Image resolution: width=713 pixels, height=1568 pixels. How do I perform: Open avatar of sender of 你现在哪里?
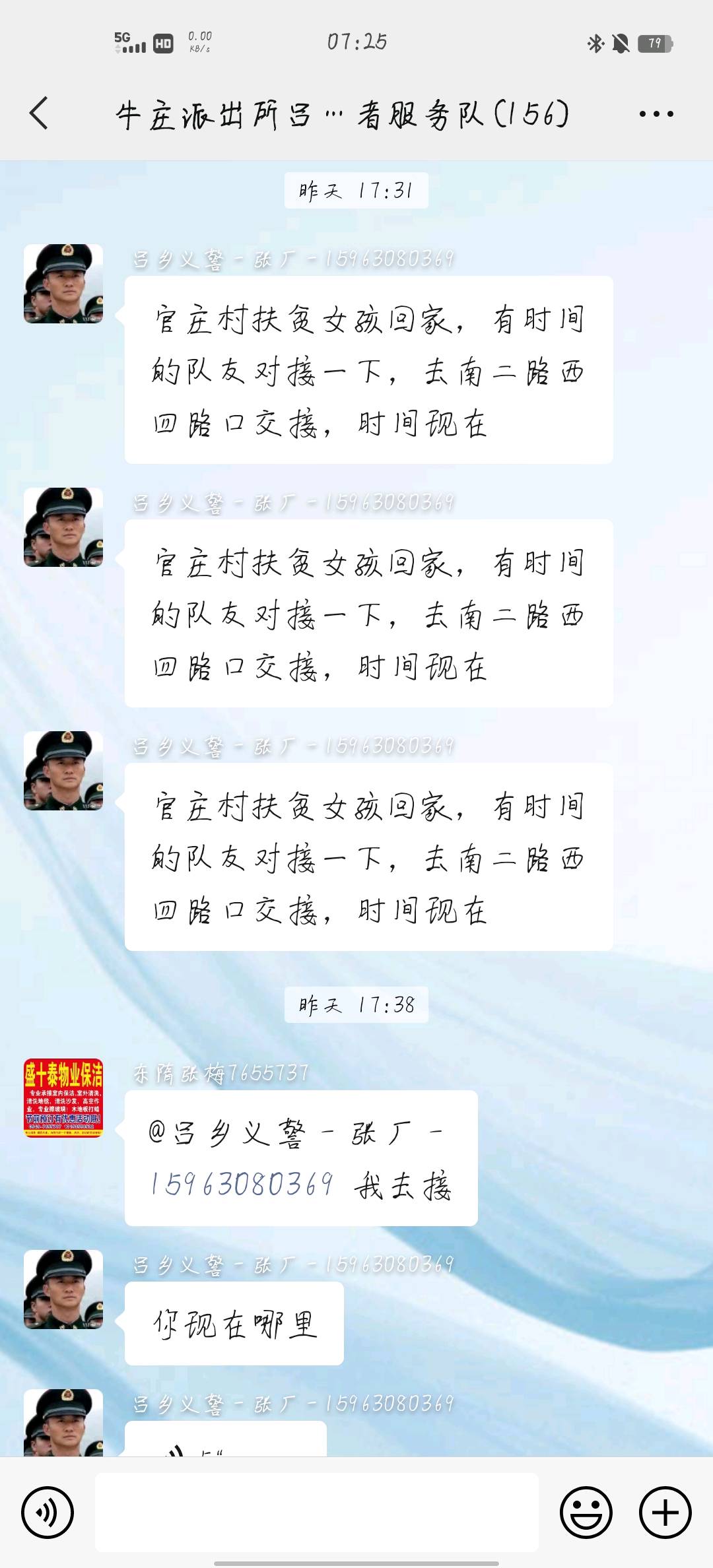click(63, 1289)
